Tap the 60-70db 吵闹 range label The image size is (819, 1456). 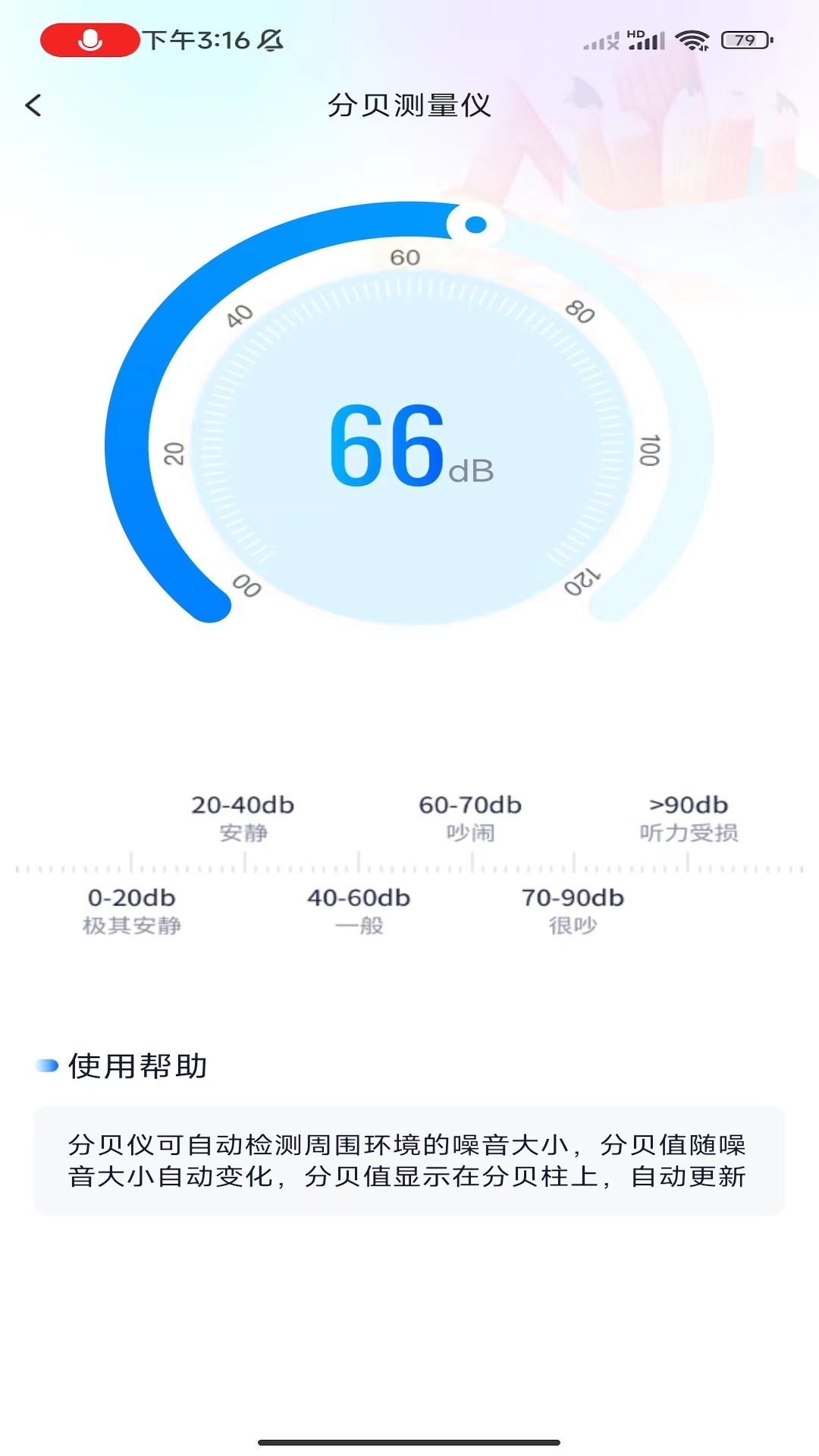point(472,817)
